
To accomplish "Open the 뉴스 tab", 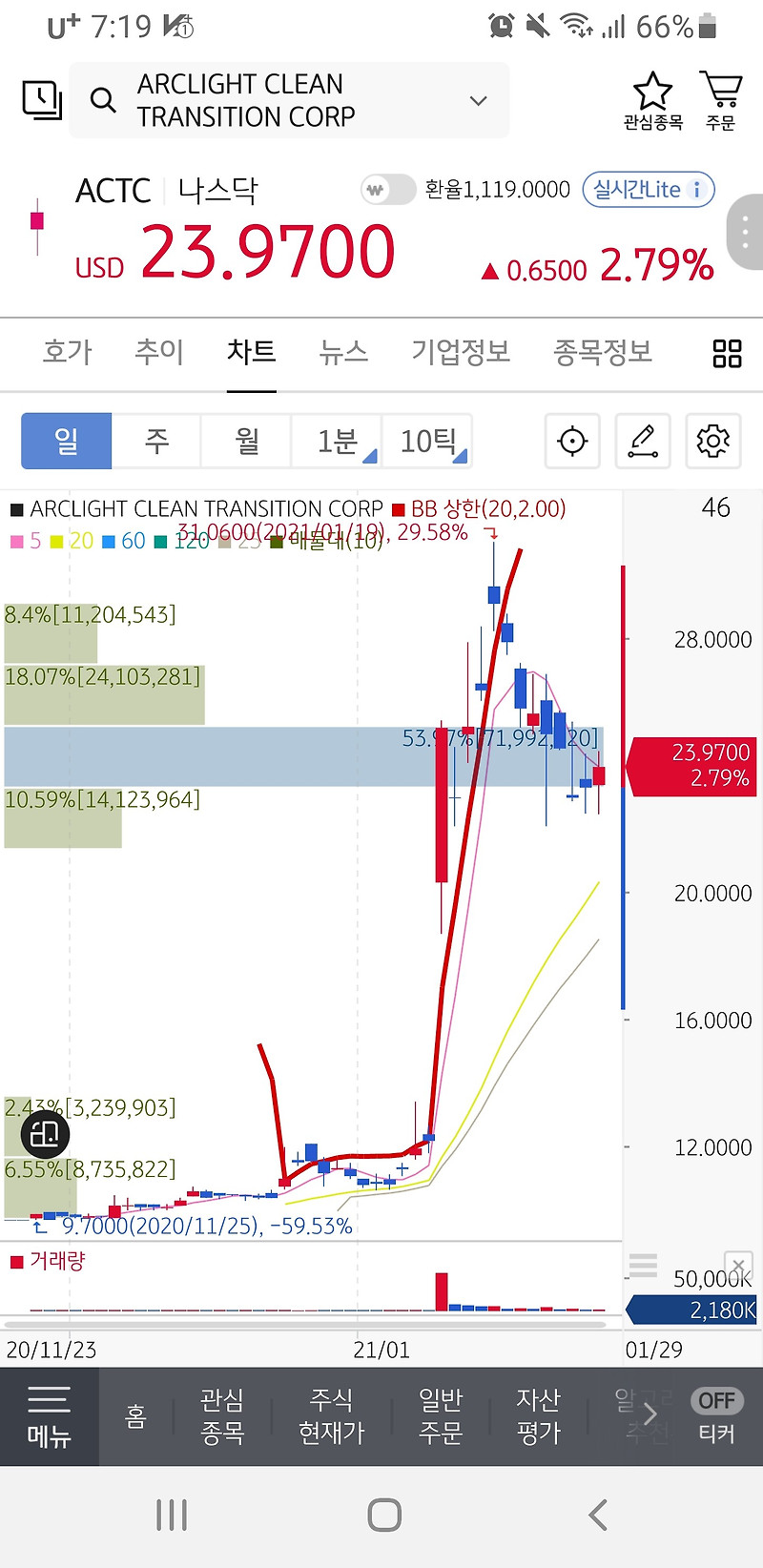I will [x=343, y=352].
